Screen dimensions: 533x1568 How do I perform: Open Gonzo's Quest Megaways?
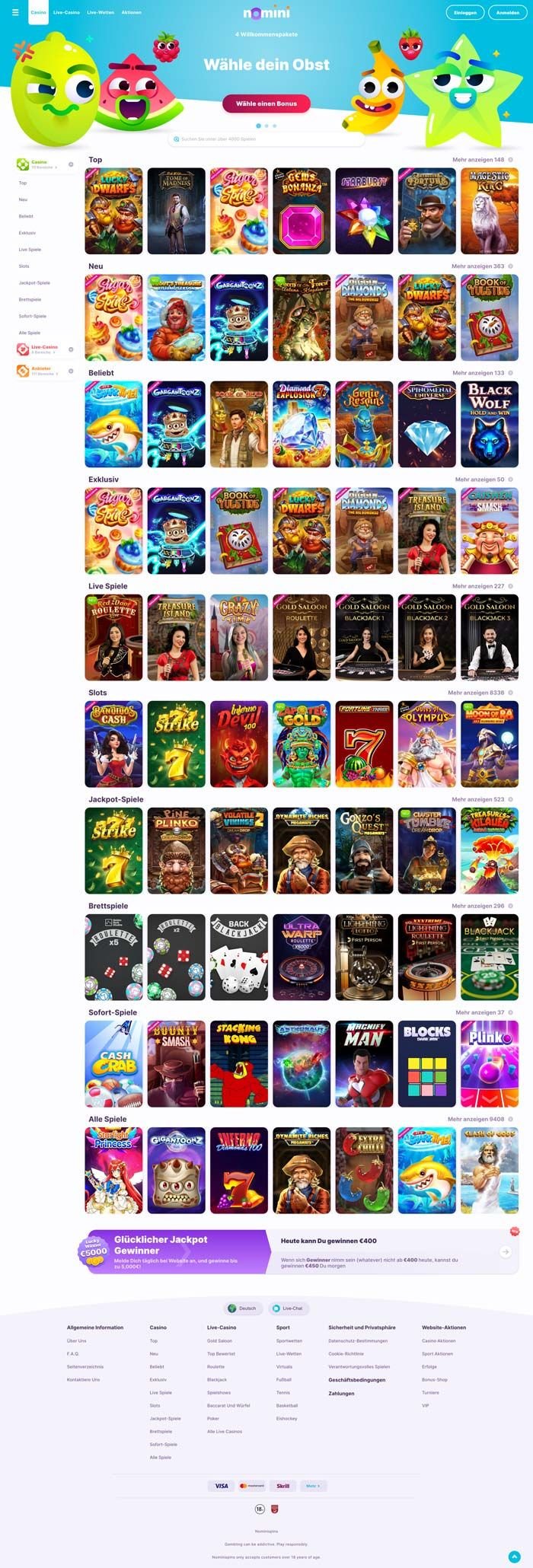coord(364,850)
